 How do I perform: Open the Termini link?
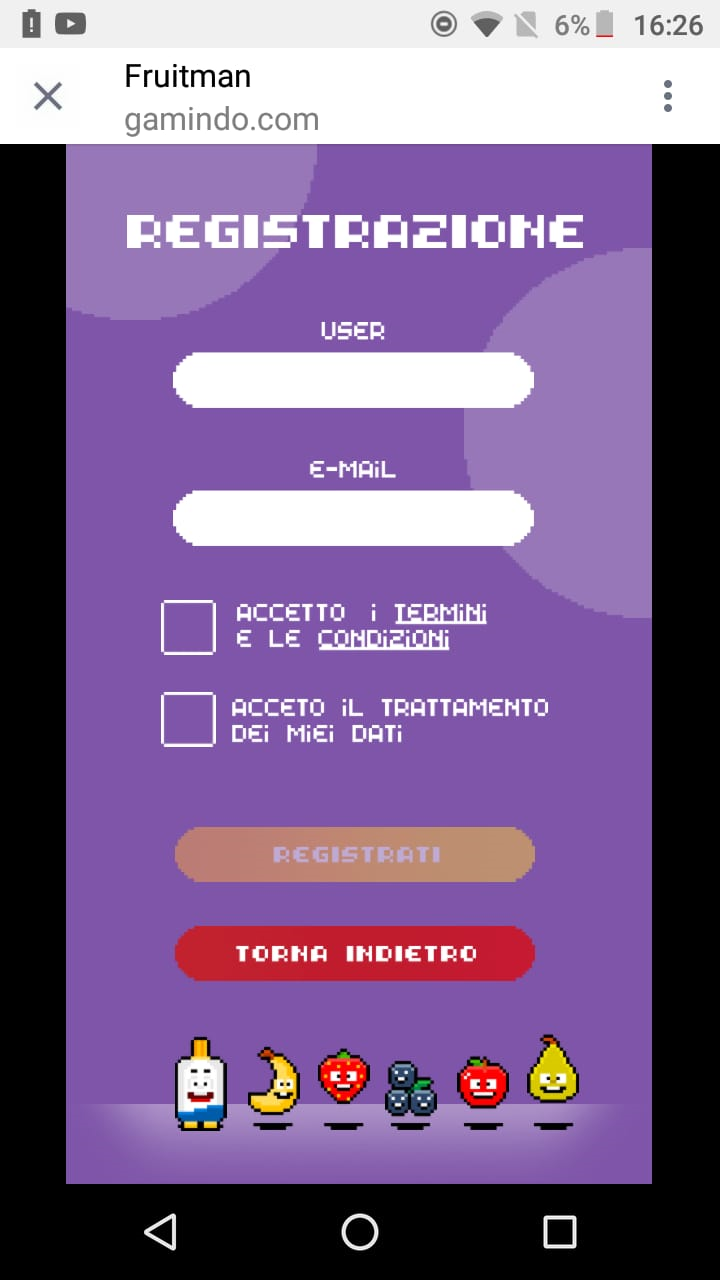pyautogui.click(x=441, y=613)
